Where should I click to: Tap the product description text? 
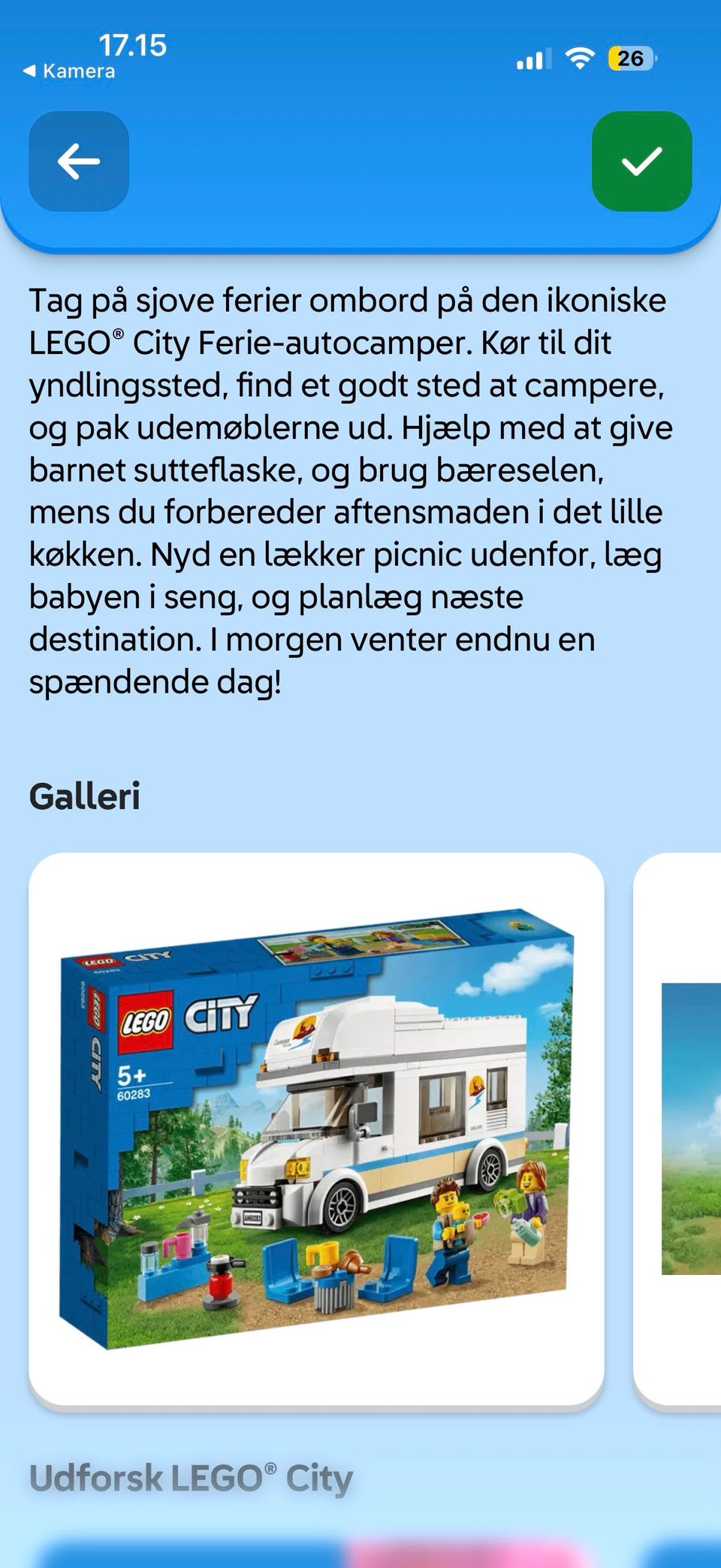pos(349,488)
